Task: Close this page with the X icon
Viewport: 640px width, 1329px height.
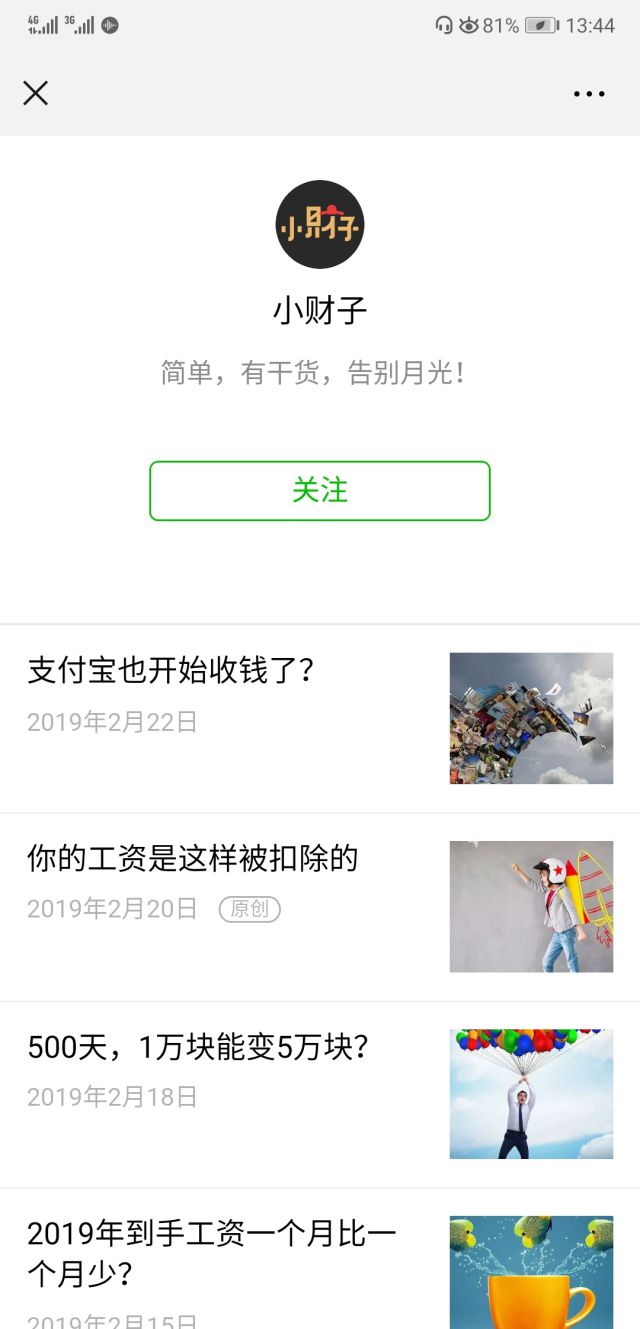Action: tap(36, 93)
